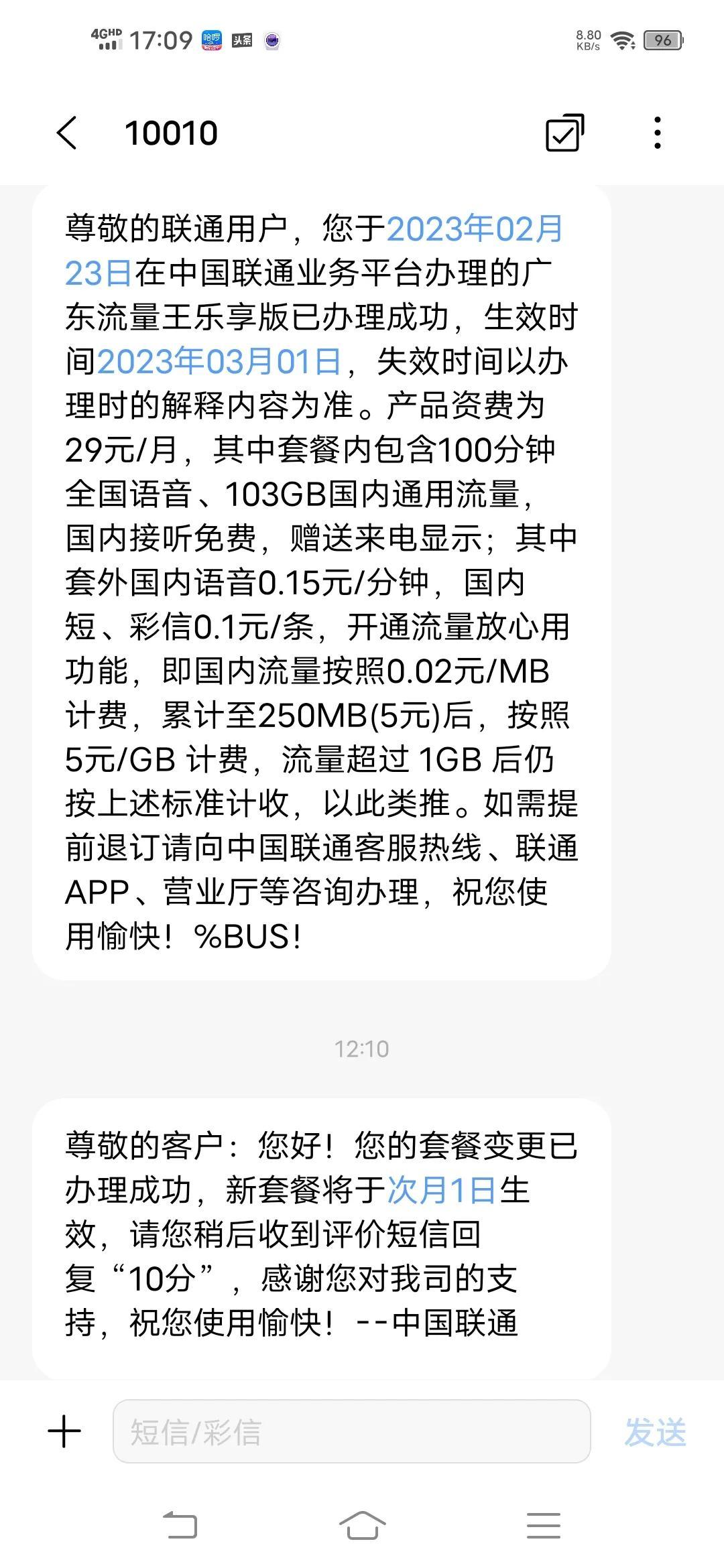Viewport: 724px width, 1568px height.
Task: Open recent apps from the navigation bar
Action: coord(543,1526)
